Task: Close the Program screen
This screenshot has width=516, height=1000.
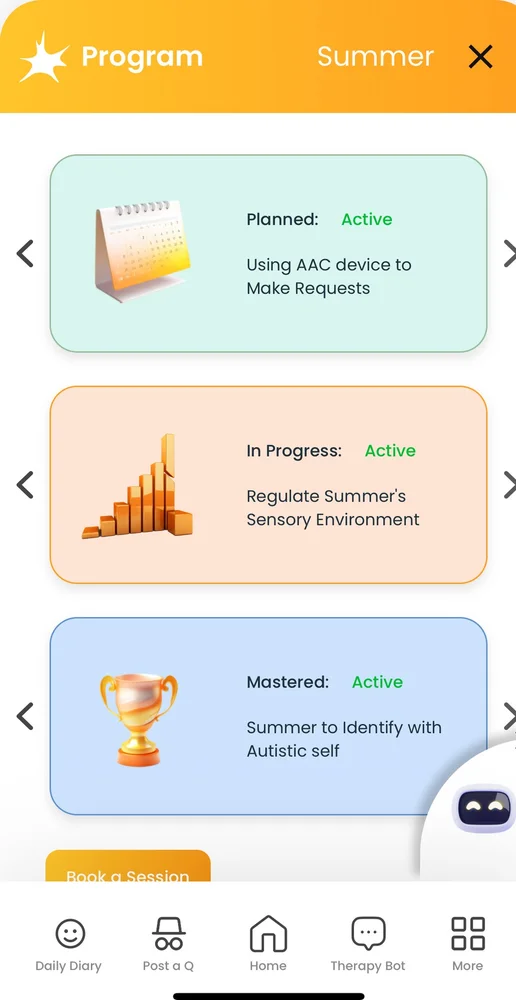Action: (480, 57)
